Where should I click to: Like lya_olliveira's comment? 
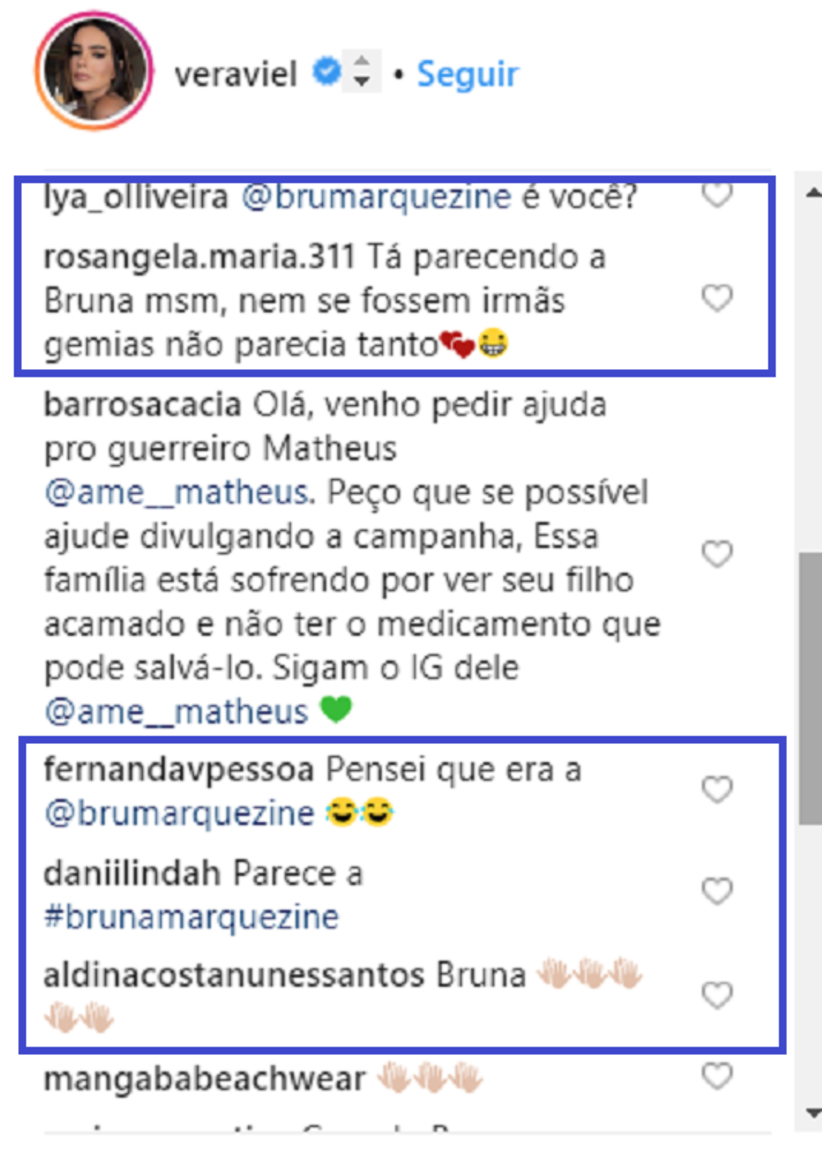pyautogui.click(x=717, y=196)
